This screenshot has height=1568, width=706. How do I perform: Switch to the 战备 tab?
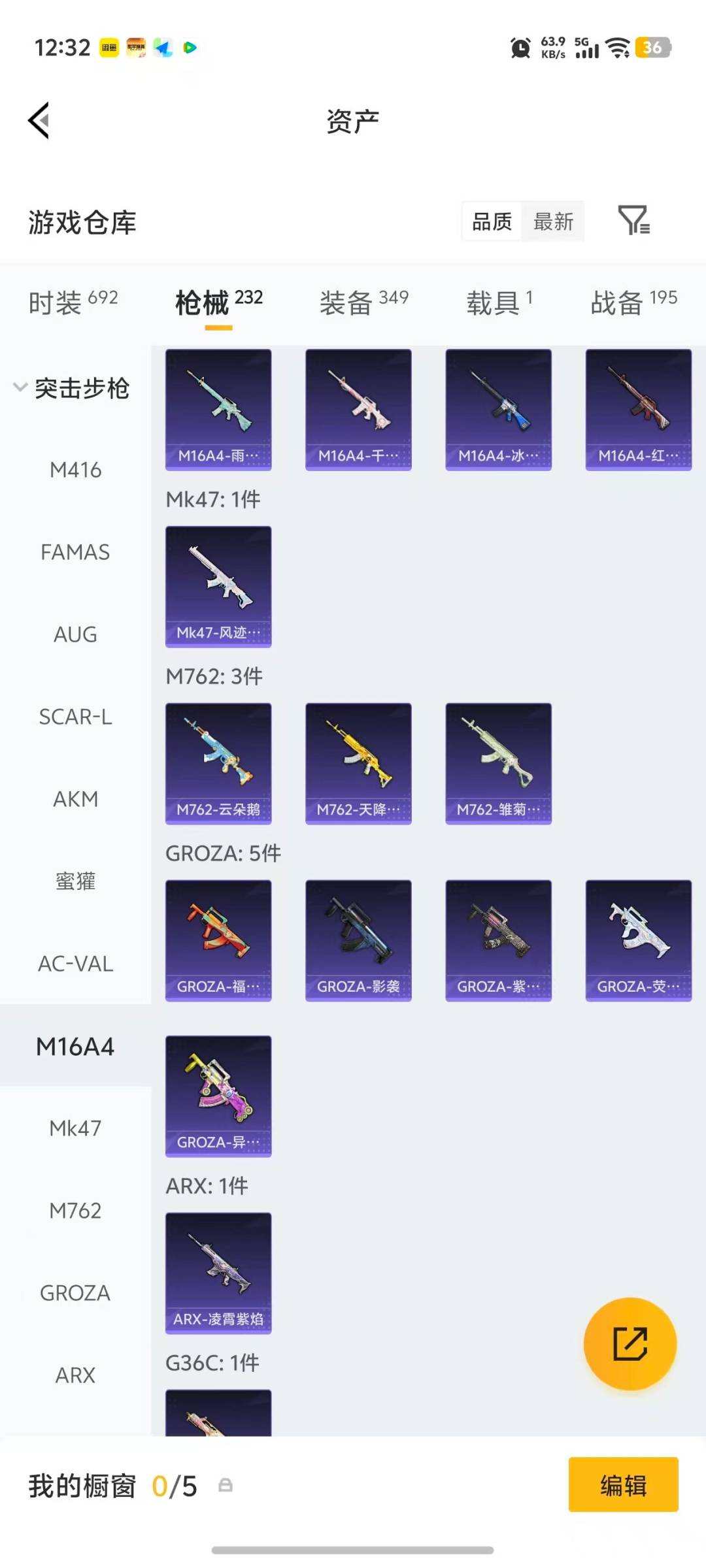(633, 302)
